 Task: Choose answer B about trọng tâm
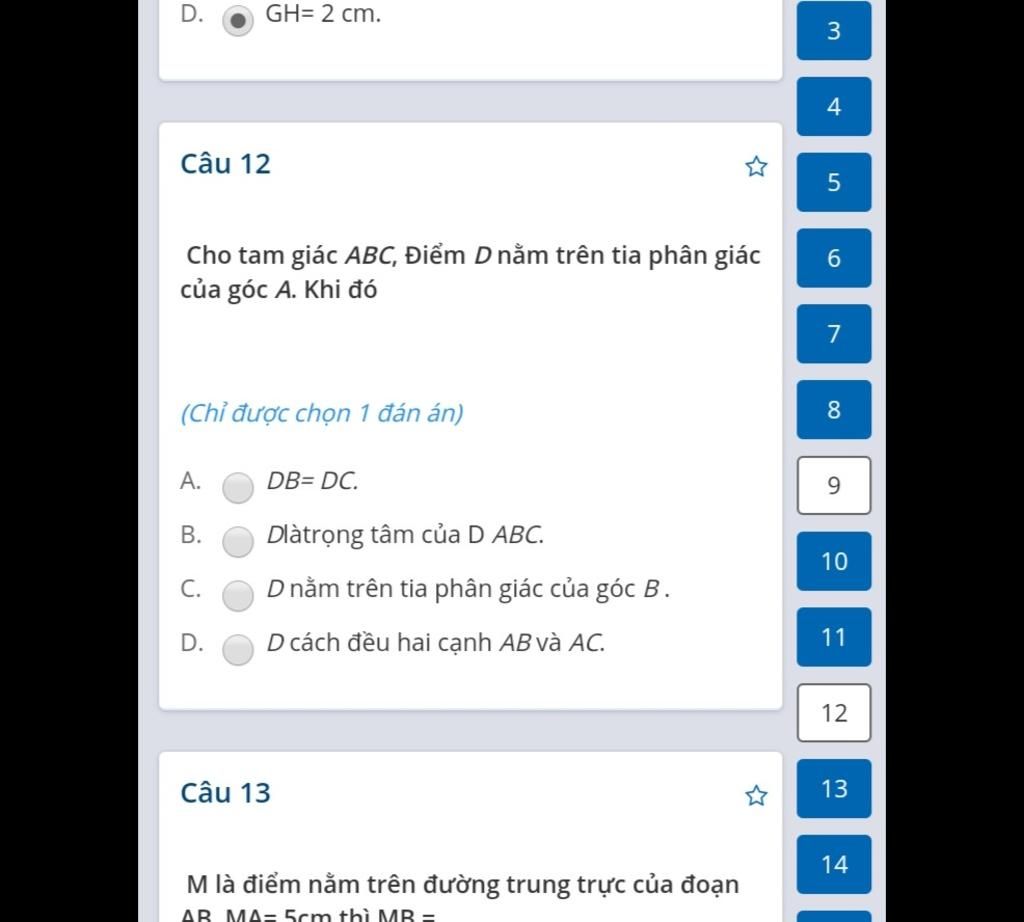point(238,542)
